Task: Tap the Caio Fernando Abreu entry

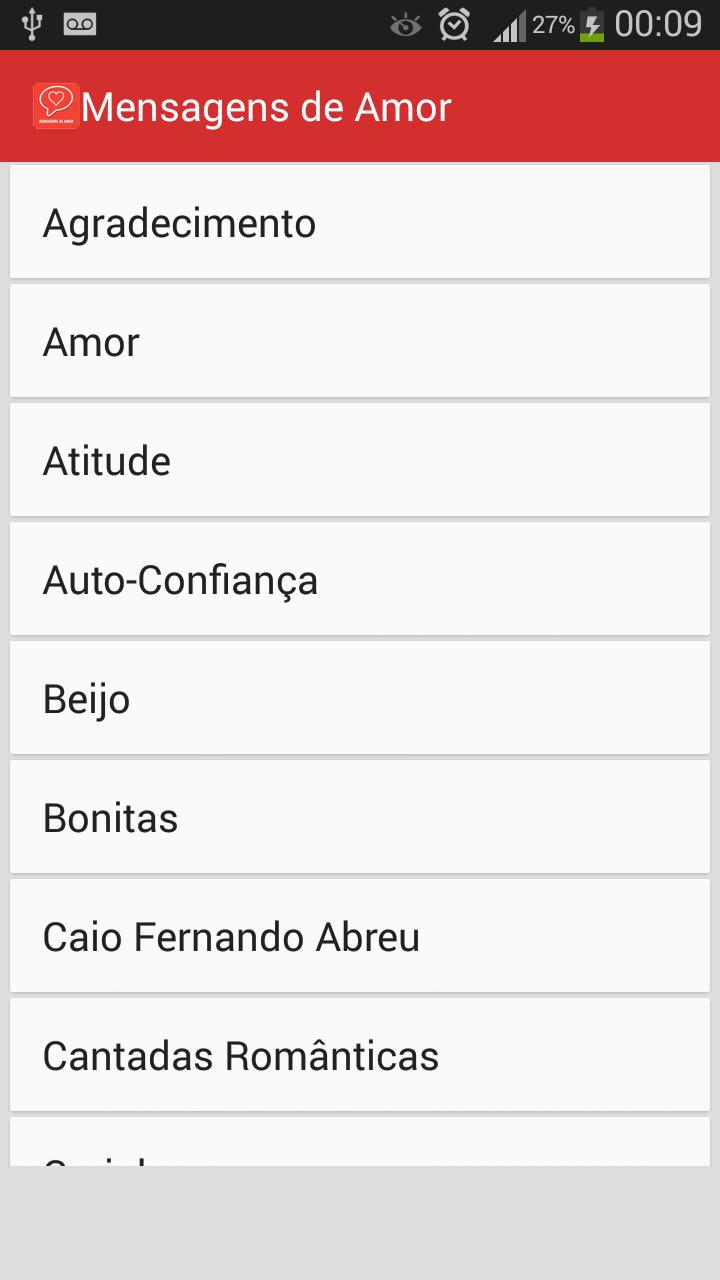Action: coord(360,936)
